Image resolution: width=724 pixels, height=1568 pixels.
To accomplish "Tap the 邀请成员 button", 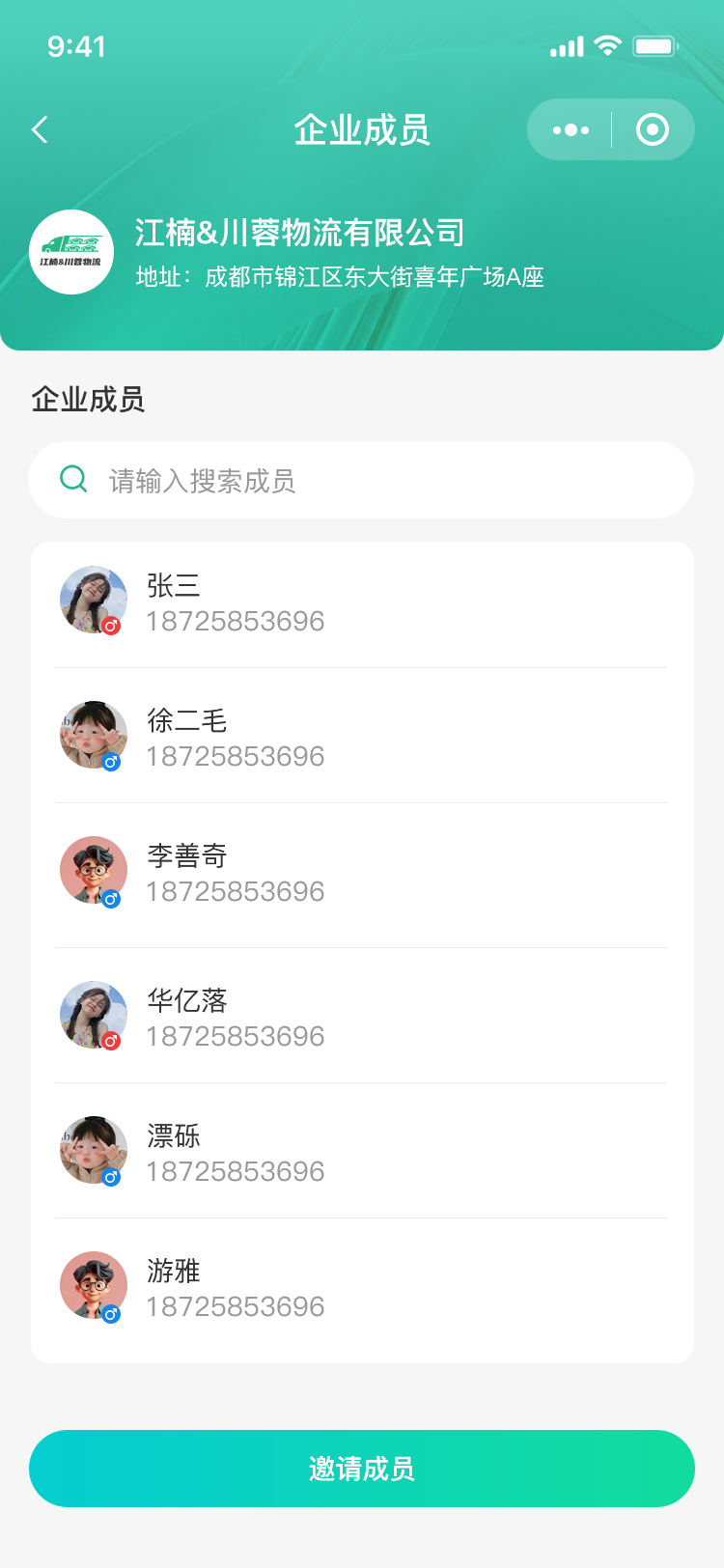I will click(361, 1468).
